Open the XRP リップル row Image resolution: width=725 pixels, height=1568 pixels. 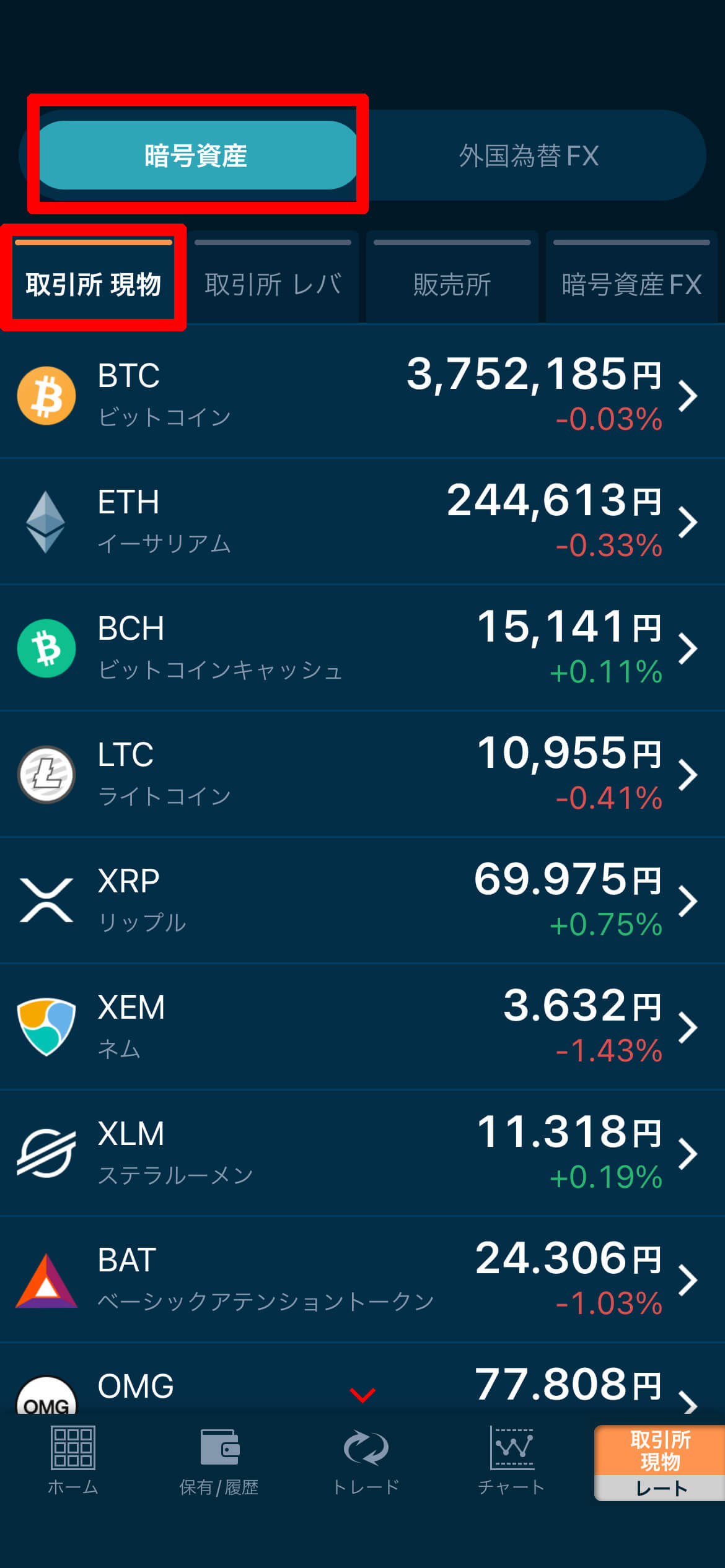point(362,900)
